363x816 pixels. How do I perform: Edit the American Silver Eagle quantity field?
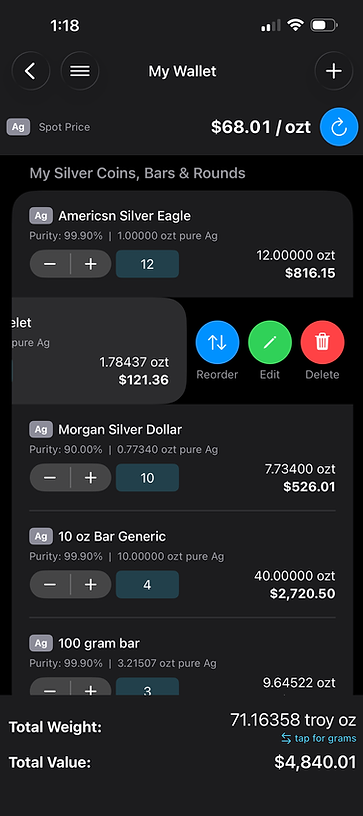pos(147,264)
